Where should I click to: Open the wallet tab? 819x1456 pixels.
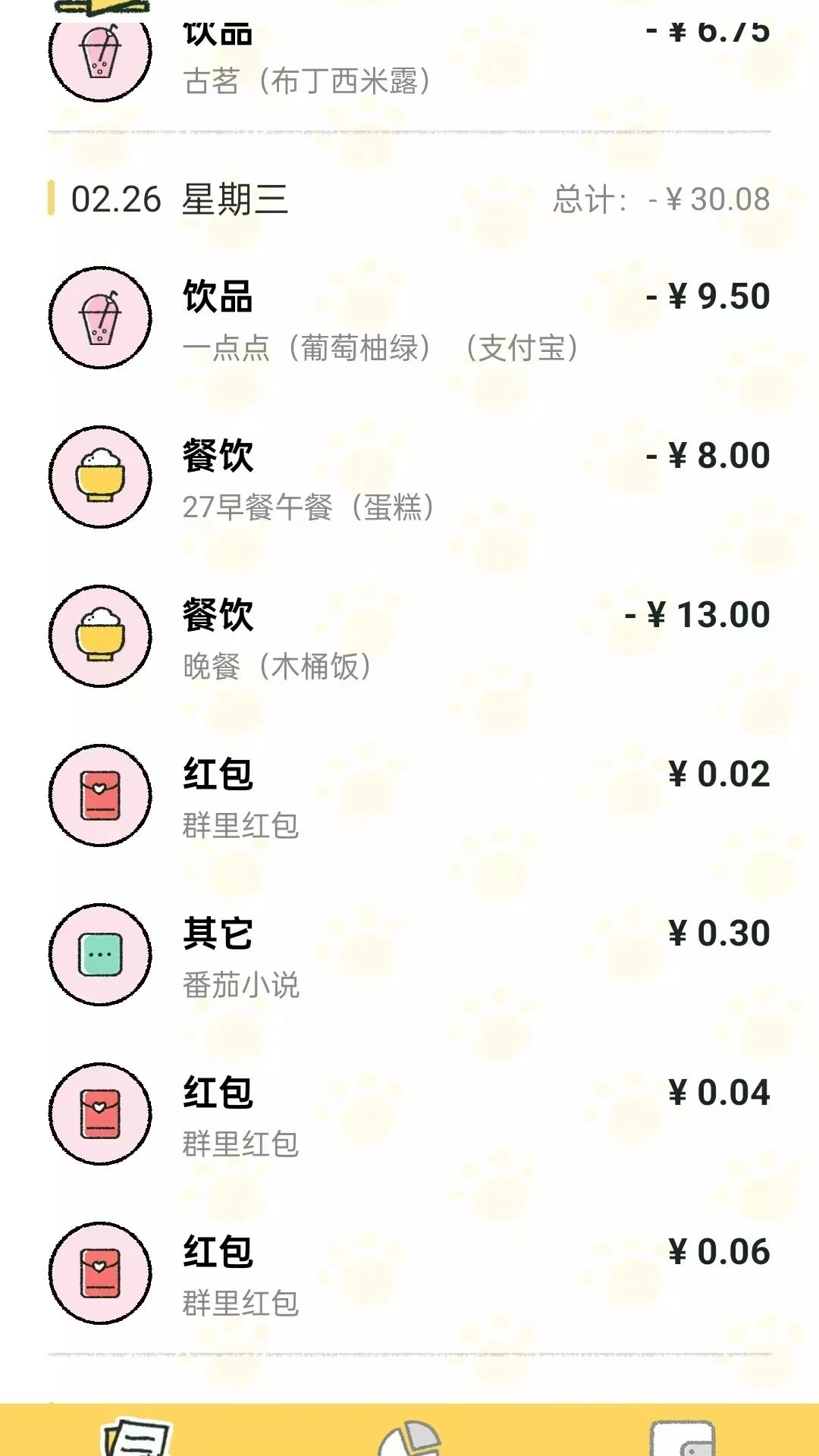(682, 1437)
